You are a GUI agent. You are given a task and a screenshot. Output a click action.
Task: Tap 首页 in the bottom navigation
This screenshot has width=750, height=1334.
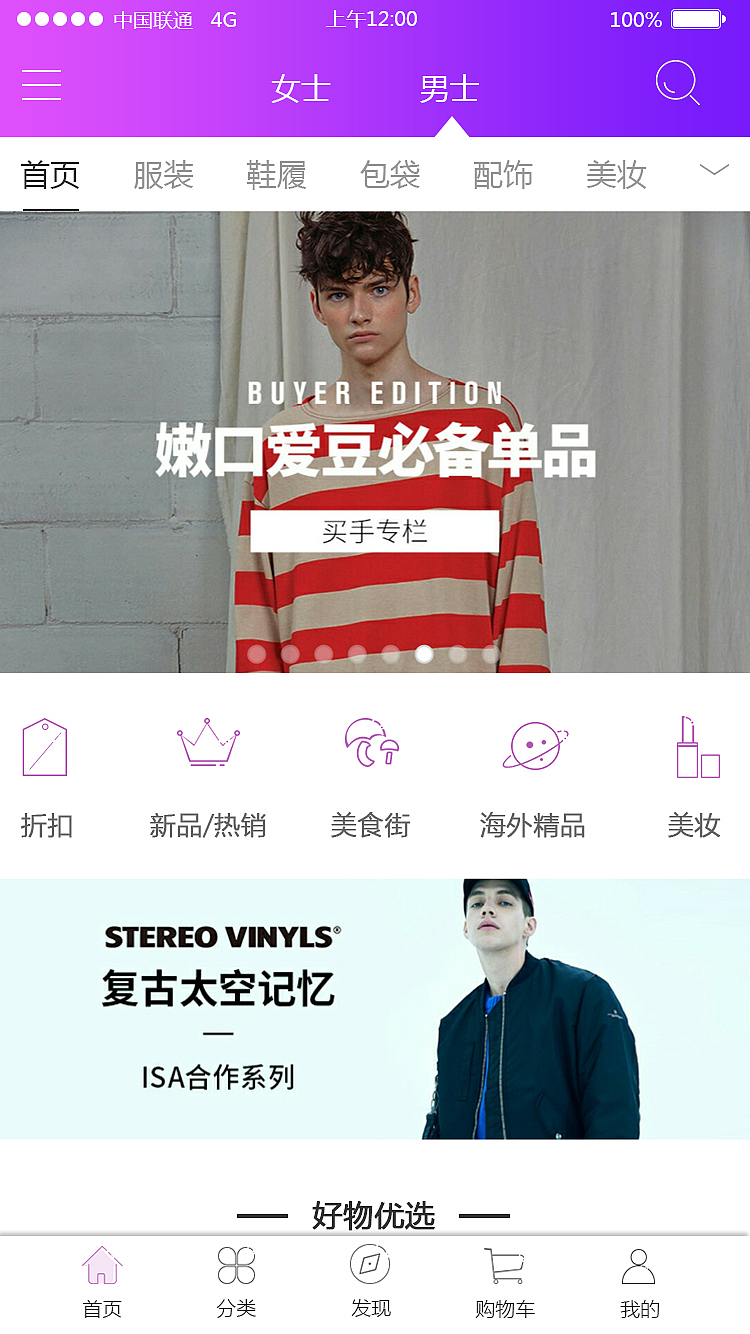102,1282
